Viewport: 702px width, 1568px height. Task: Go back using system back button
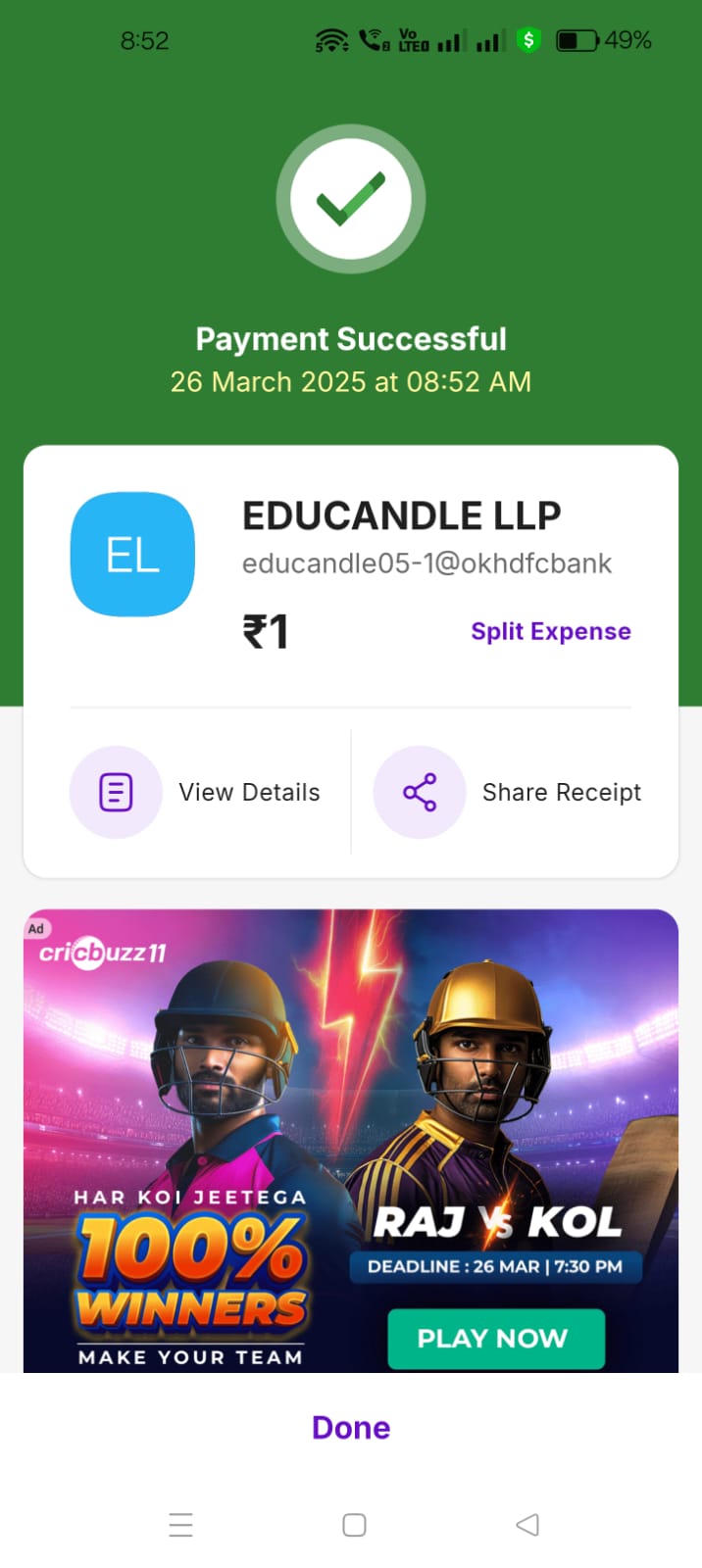527,1525
